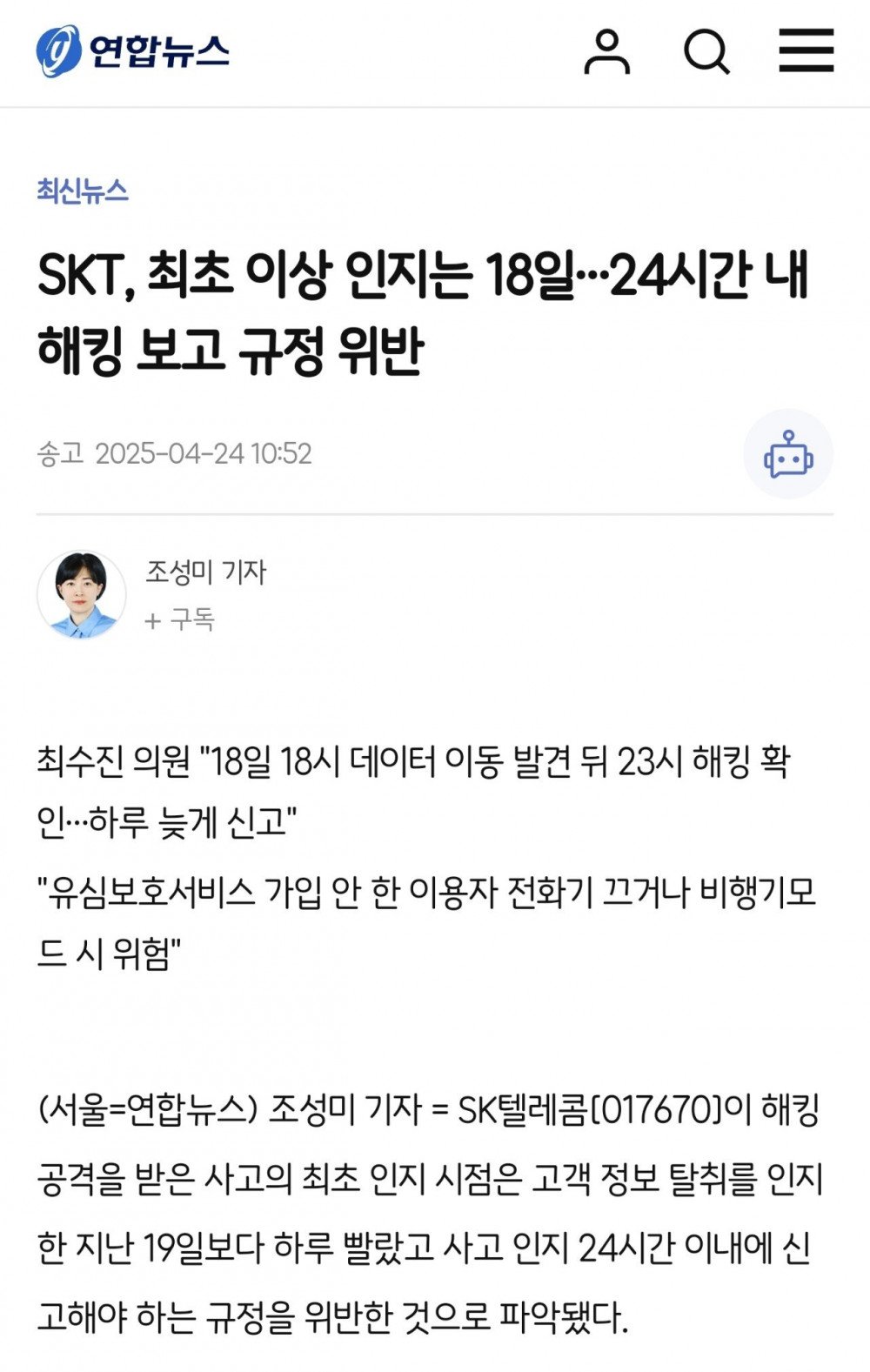Tap the AI robot summary button
This screenshot has width=870, height=1372.
pyautogui.click(x=788, y=454)
